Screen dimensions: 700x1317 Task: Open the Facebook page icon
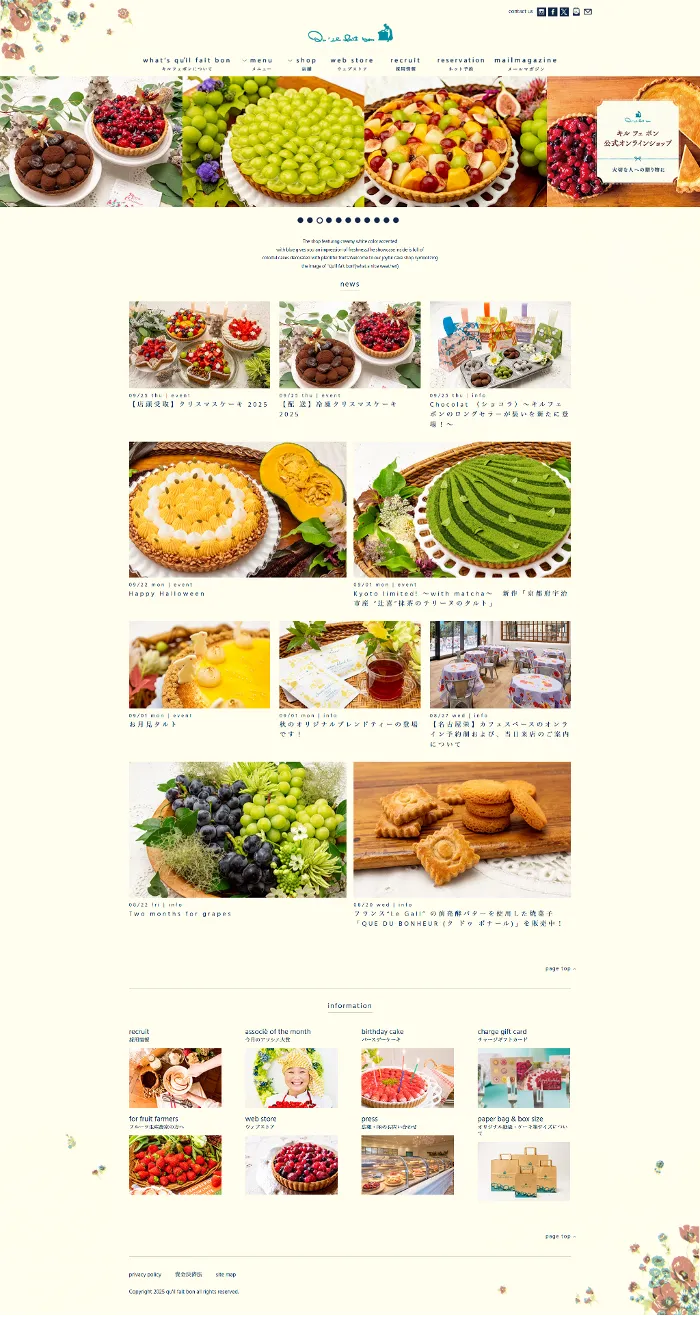(553, 12)
